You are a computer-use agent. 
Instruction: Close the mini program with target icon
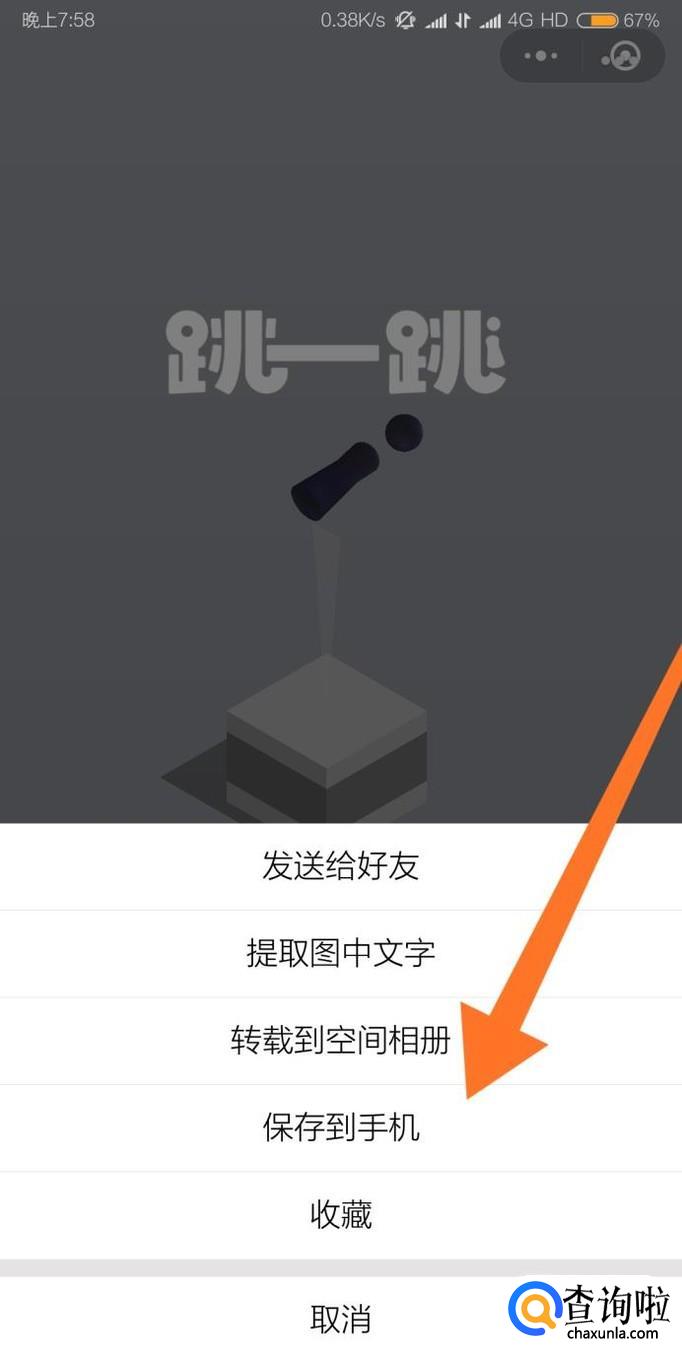tap(624, 56)
